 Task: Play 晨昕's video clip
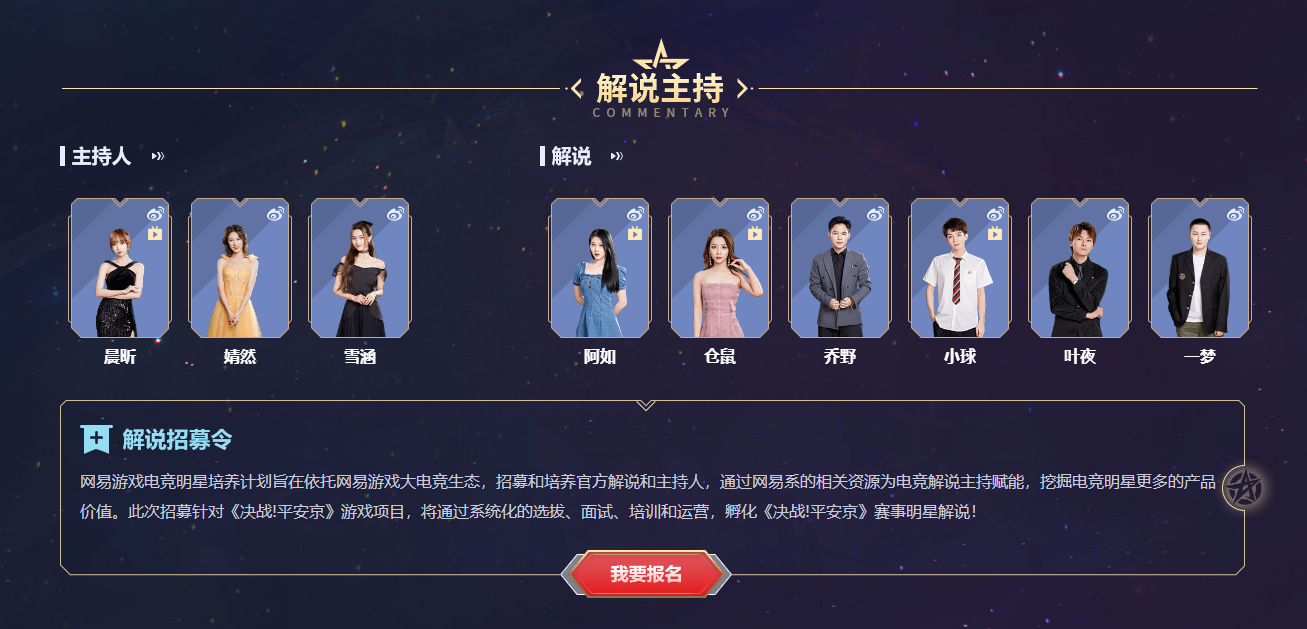pos(155,233)
